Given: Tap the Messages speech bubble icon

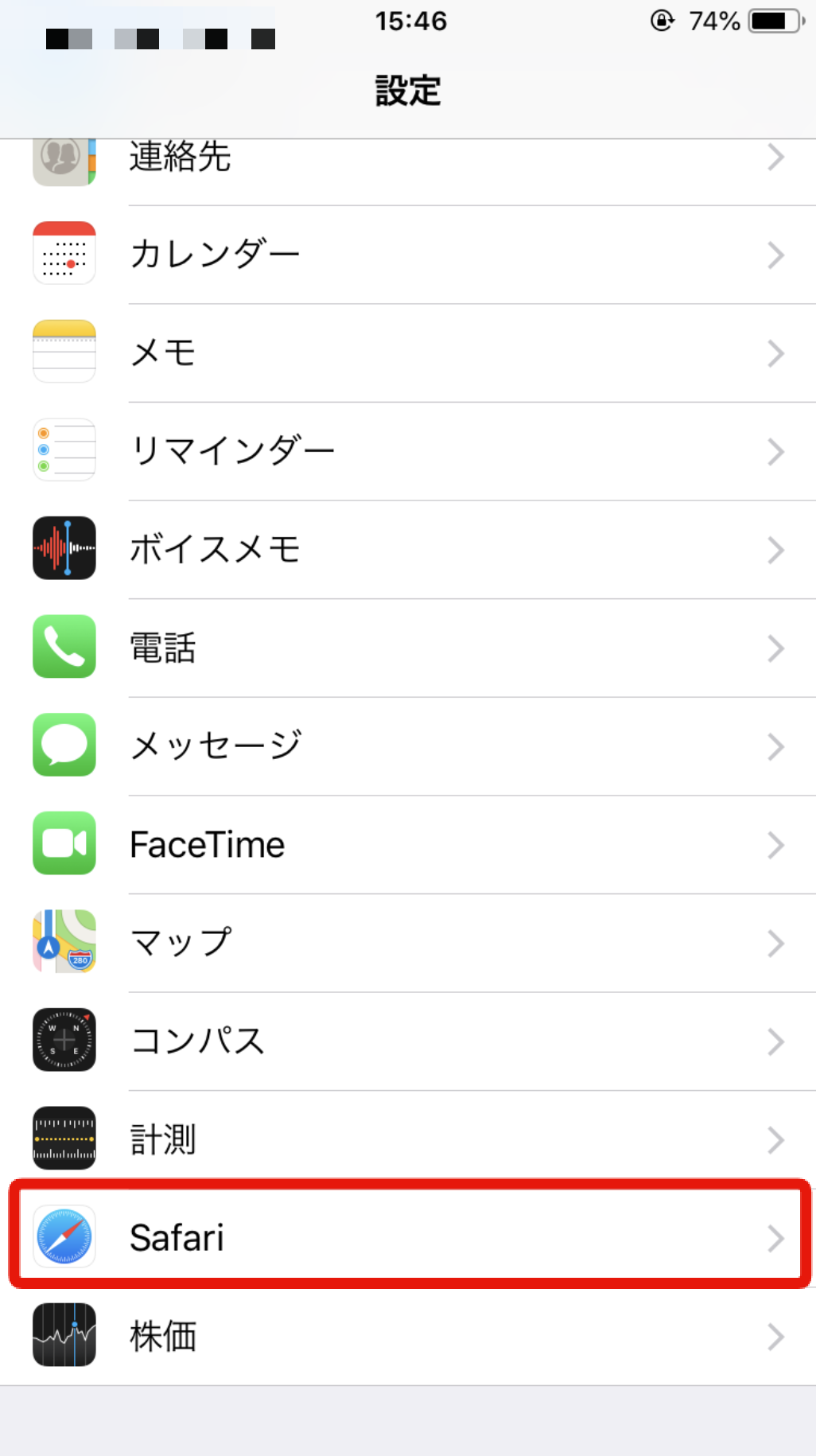Looking at the screenshot, I should coord(63,745).
